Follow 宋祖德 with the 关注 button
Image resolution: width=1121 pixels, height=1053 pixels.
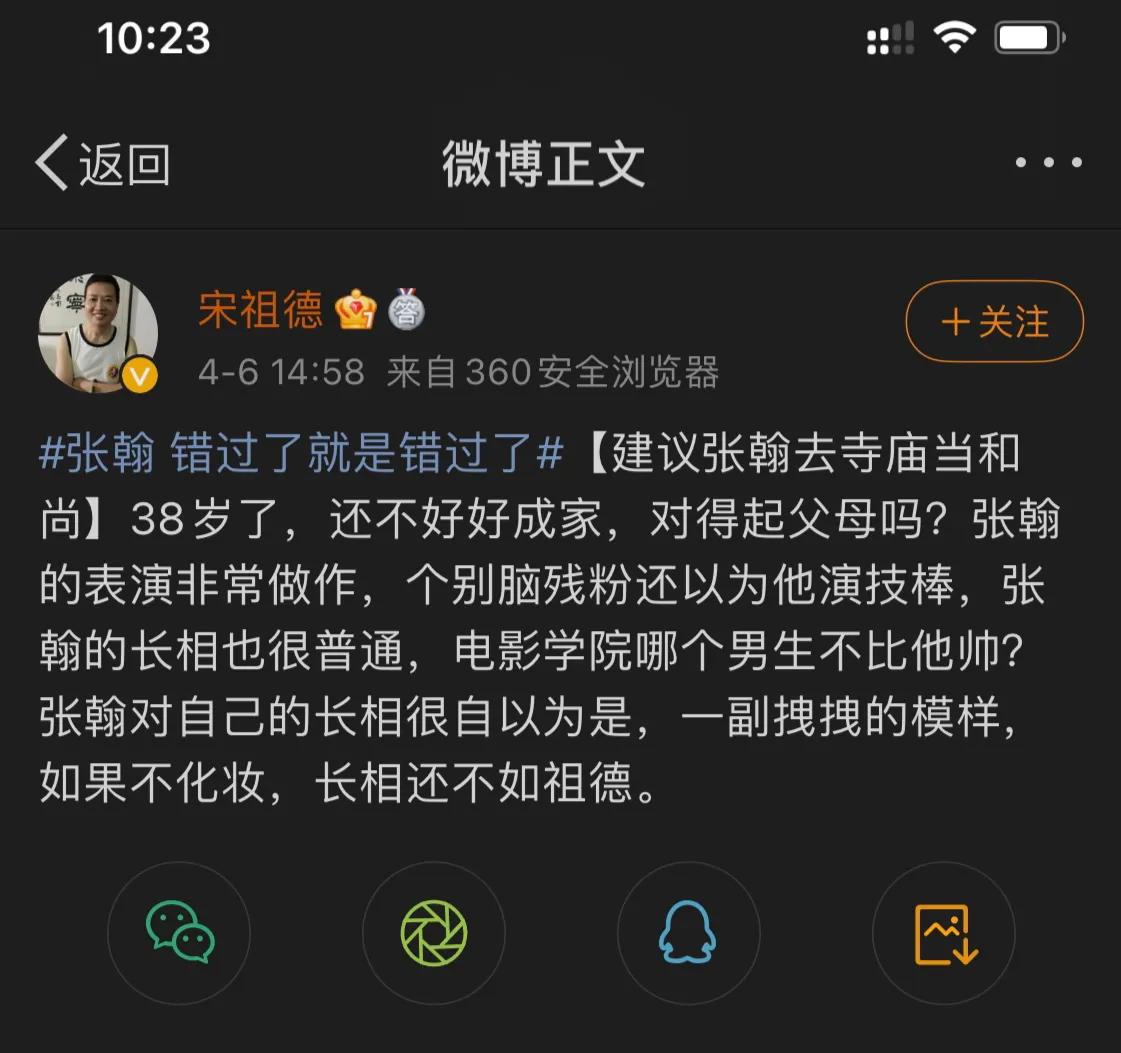[x=994, y=322]
